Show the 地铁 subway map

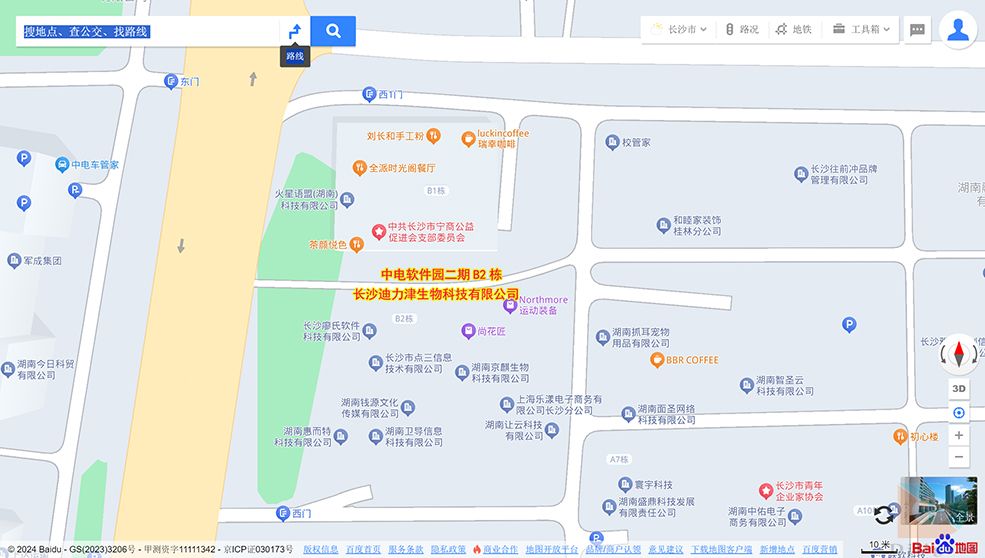click(x=794, y=30)
